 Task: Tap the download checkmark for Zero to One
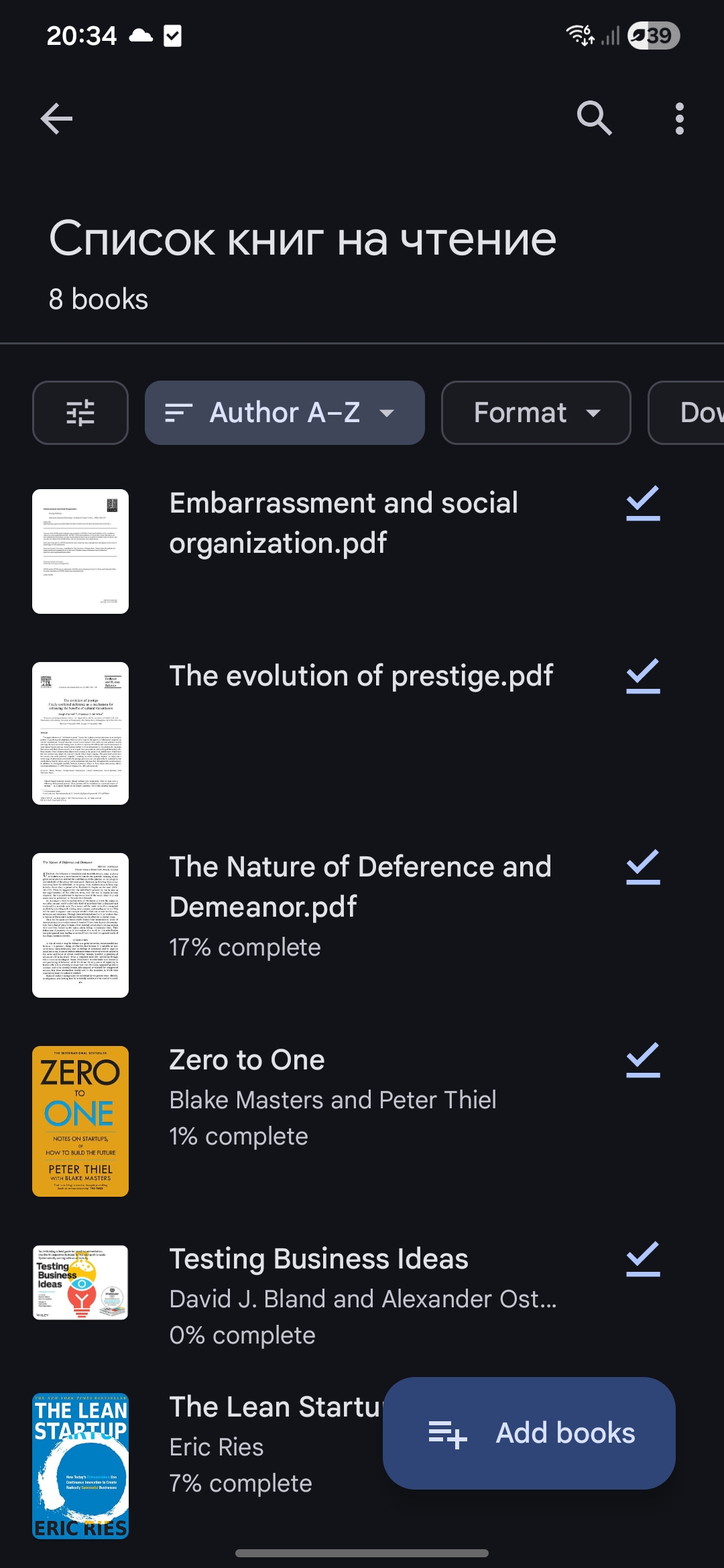click(x=643, y=1060)
